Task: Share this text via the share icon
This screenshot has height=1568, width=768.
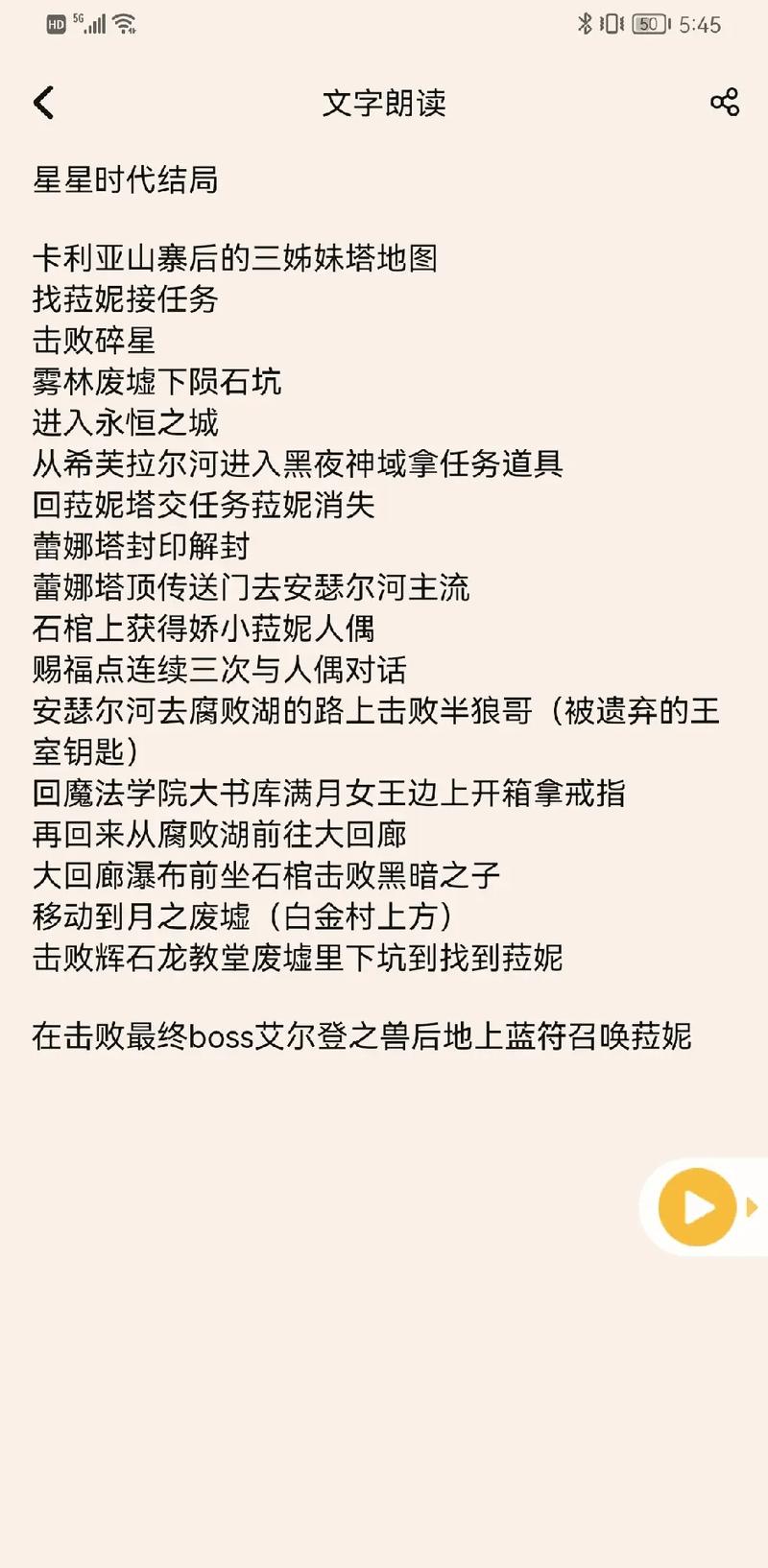Action: (x=725, y=102)
